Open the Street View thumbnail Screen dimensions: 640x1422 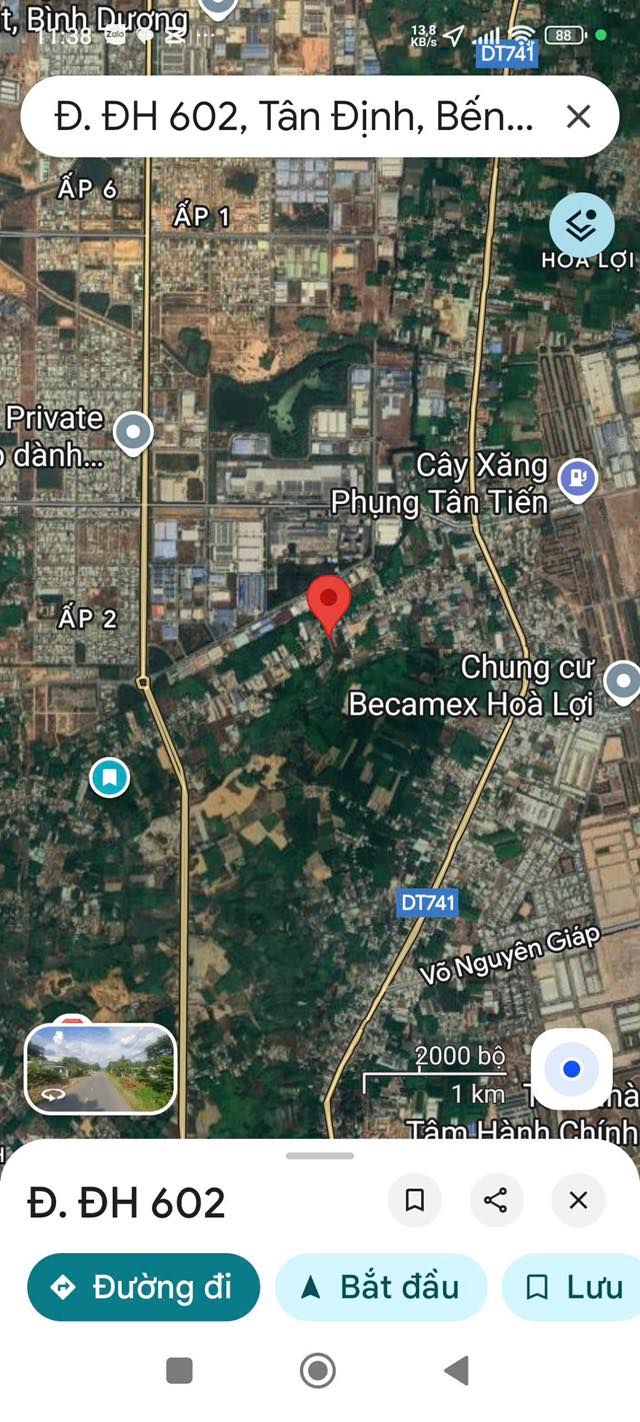pos(100,1068)
